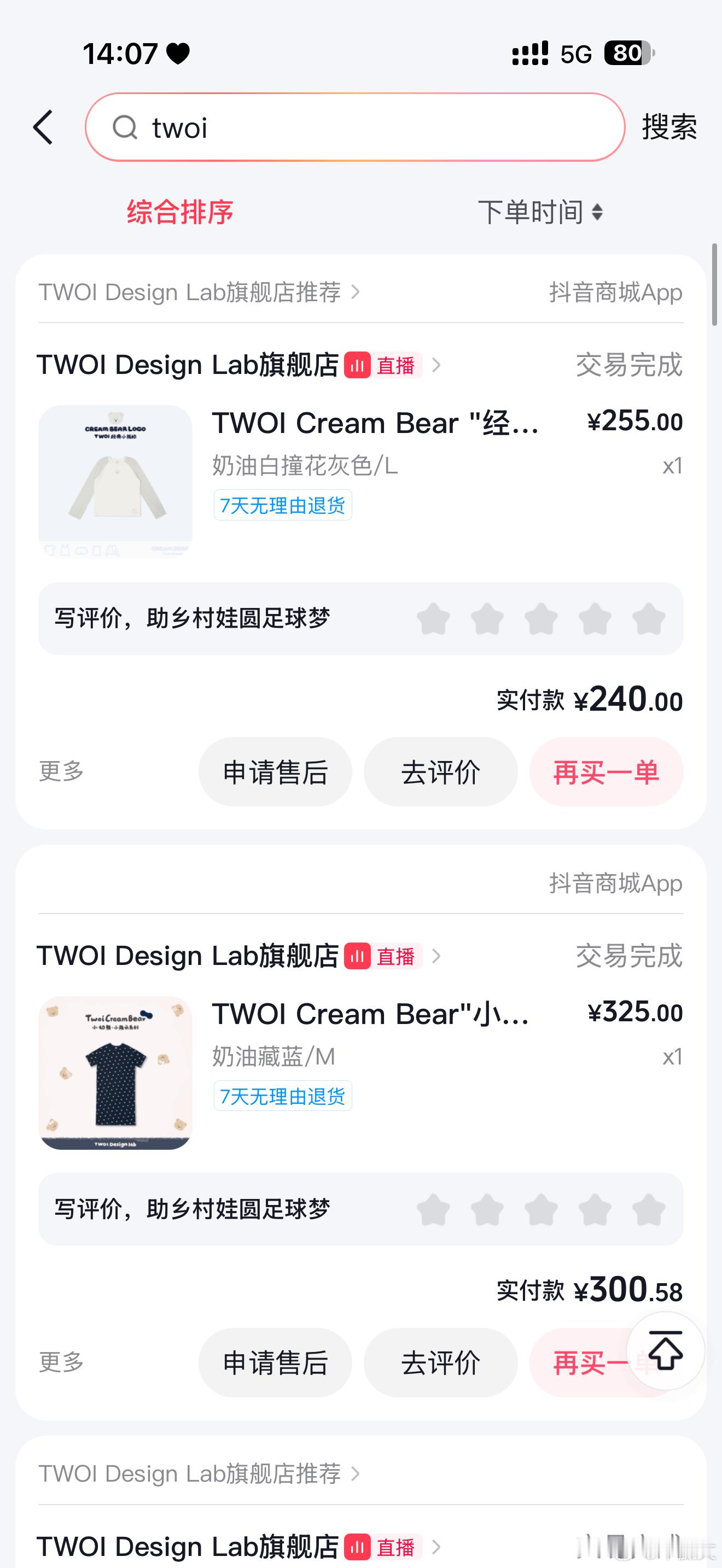722x1568 pixels.
Task: Open the shop link above the ¥255.00 item
Action: click(238, 365)
